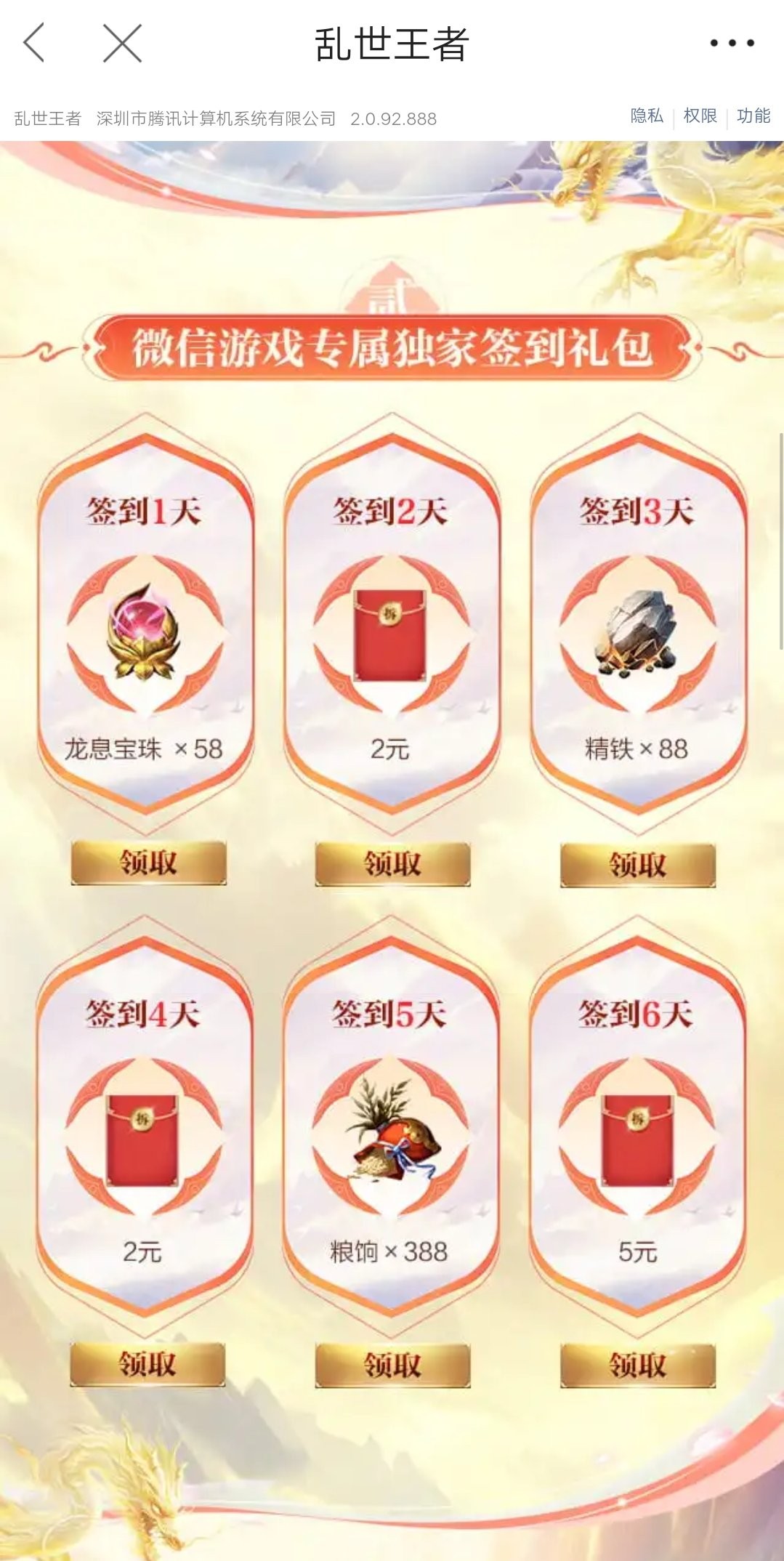Claim the day 2 red envelope 2元
This screenshot has height=1561, width=784.
(x=392, y=864)
